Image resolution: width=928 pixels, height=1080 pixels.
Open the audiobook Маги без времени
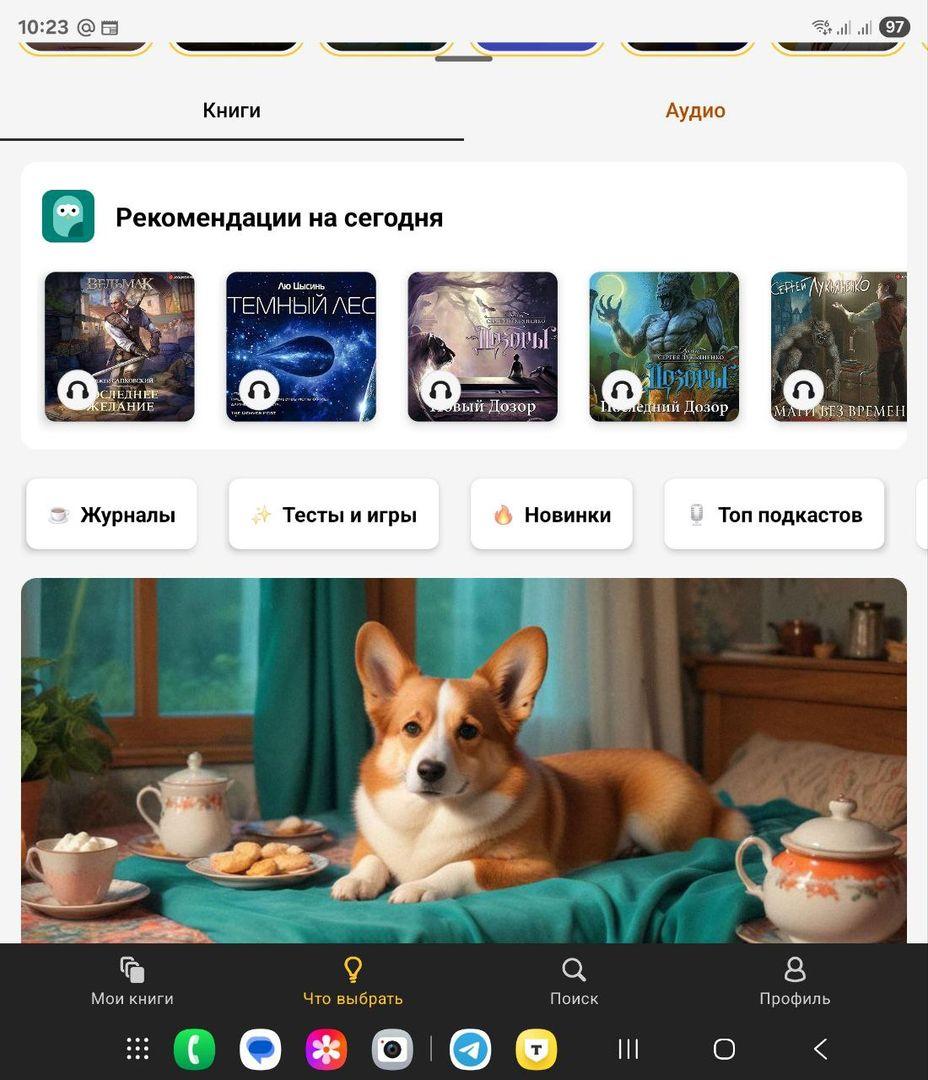[838, 346]
